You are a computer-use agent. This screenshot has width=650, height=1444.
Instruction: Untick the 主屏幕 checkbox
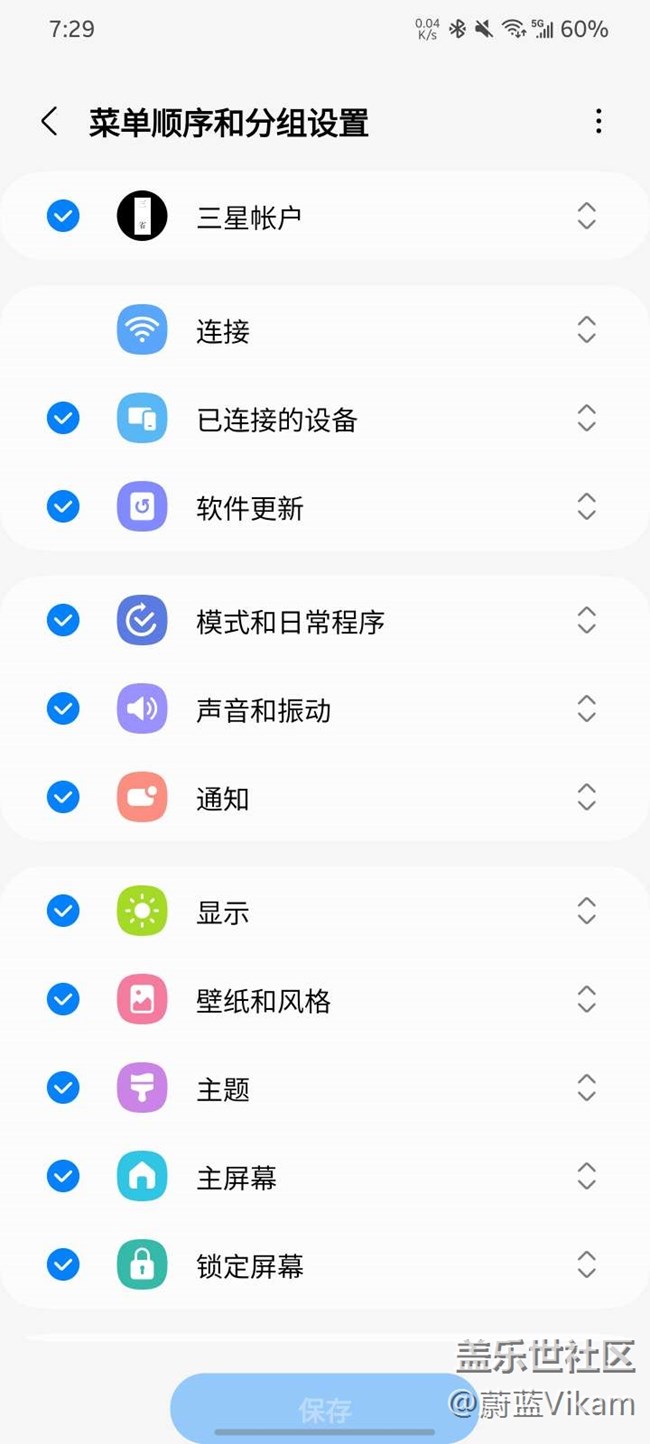tap(63, 1176)
